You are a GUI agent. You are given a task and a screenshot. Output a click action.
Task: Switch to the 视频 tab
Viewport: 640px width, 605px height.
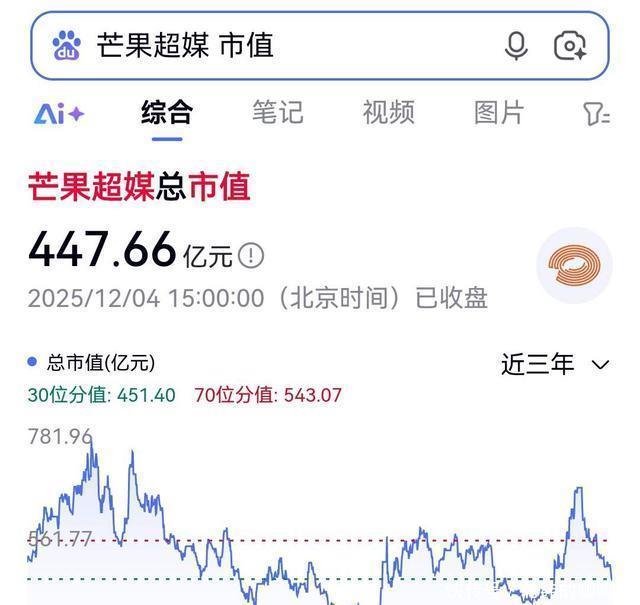click(388, 112)
